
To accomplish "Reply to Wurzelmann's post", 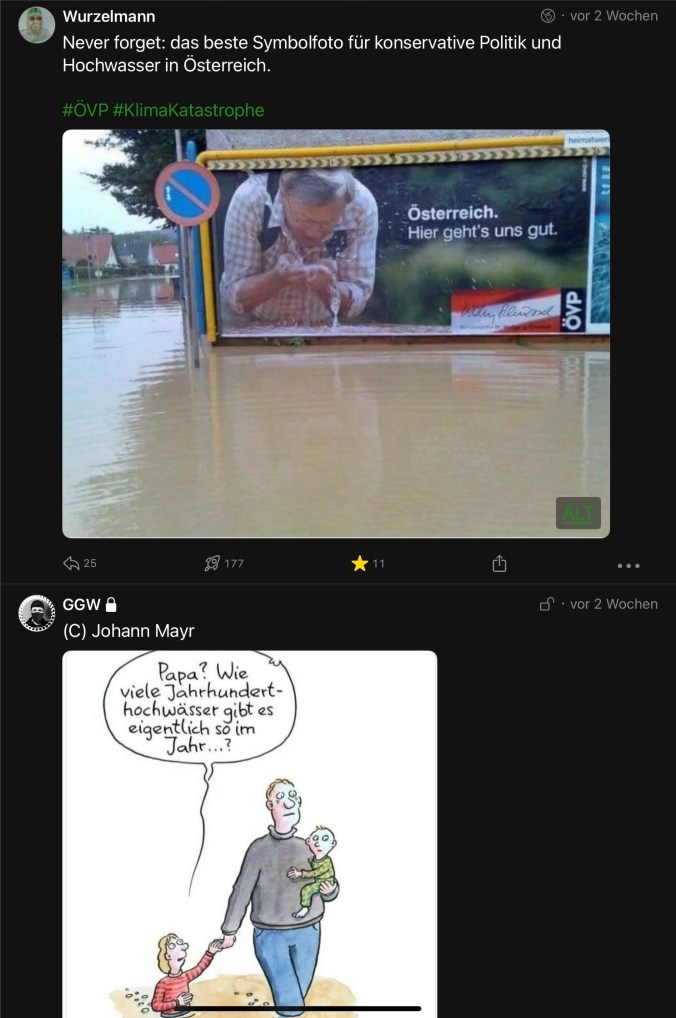I will 72,564.
